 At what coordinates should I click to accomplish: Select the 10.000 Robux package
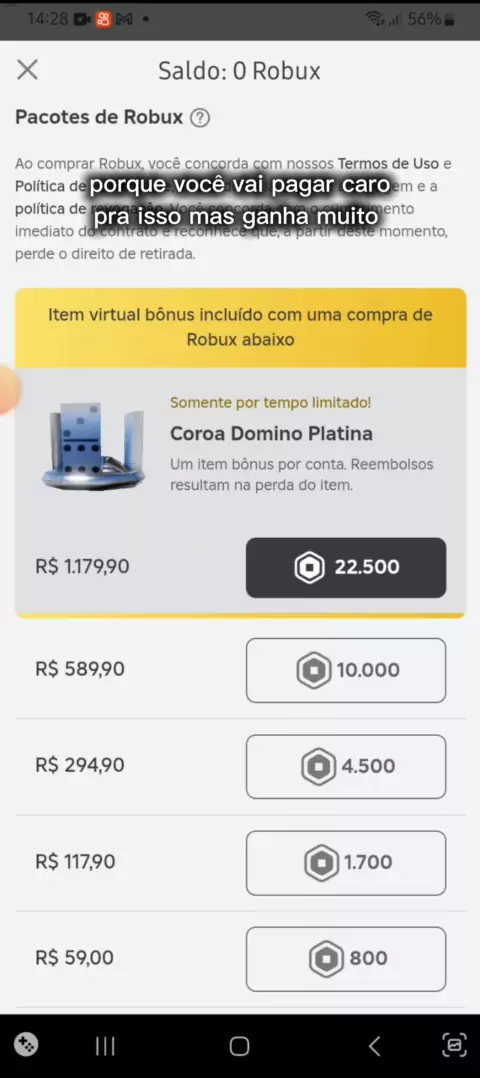pyautogui.click(x=346, y=670)
